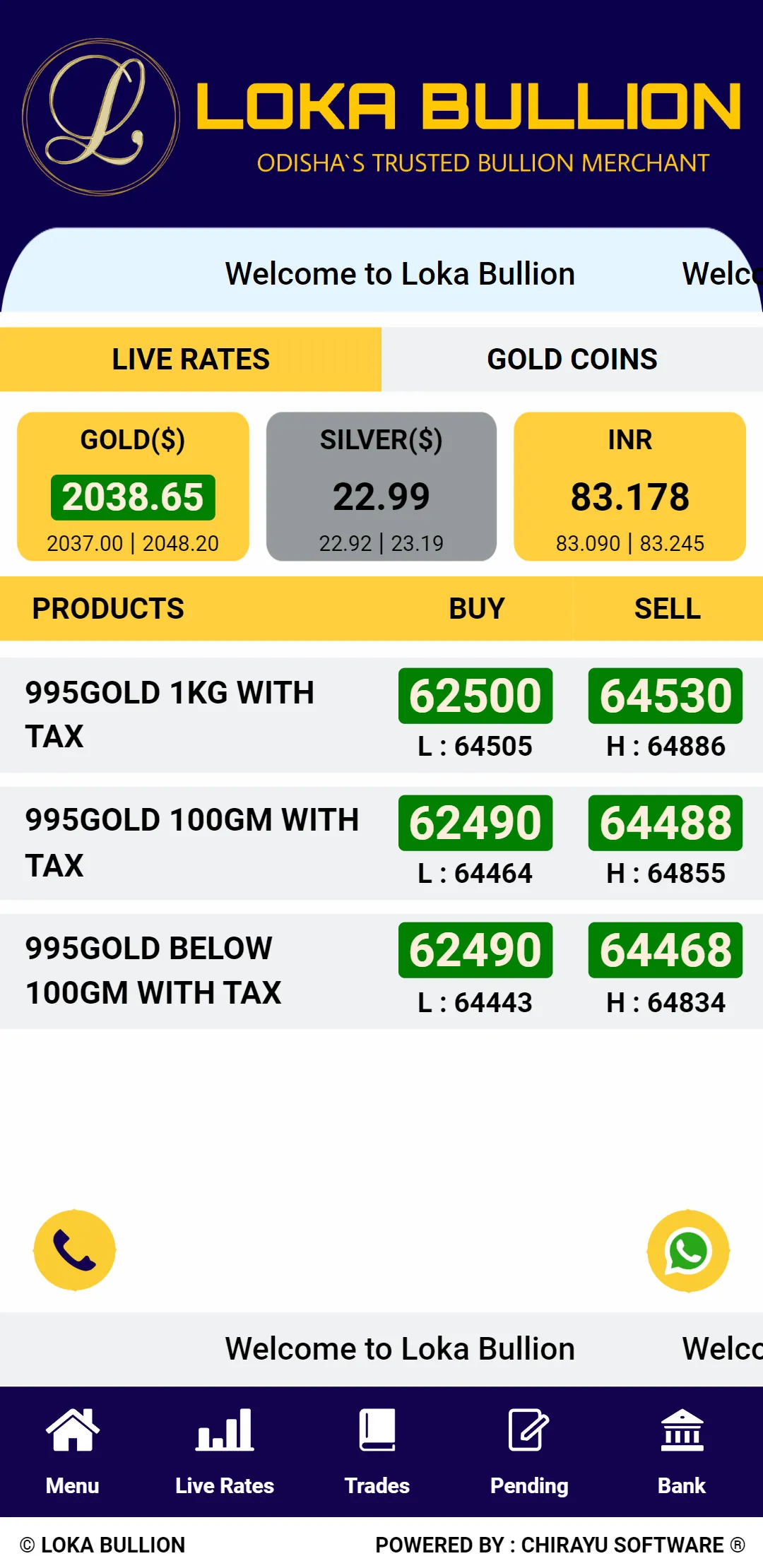This screenshot has width=763, height=1568.
Task: Open Bank details tab
Action: (682, 1451)
